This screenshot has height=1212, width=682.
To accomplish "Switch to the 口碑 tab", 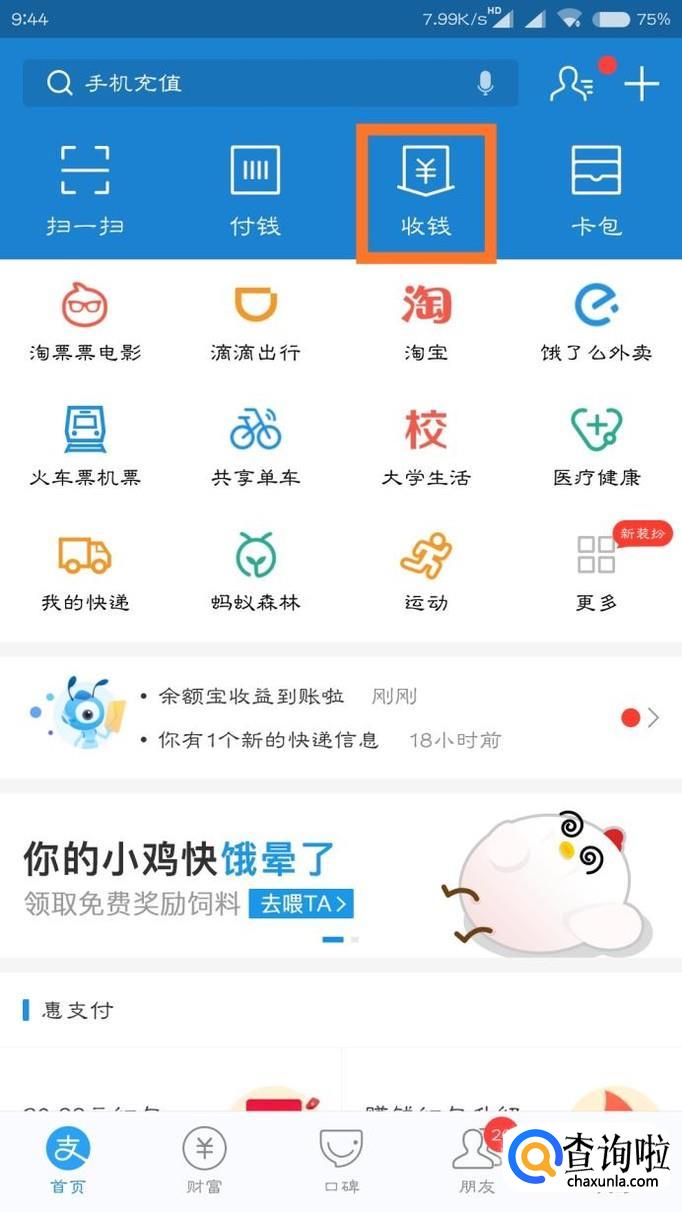I will [340, 1160].
